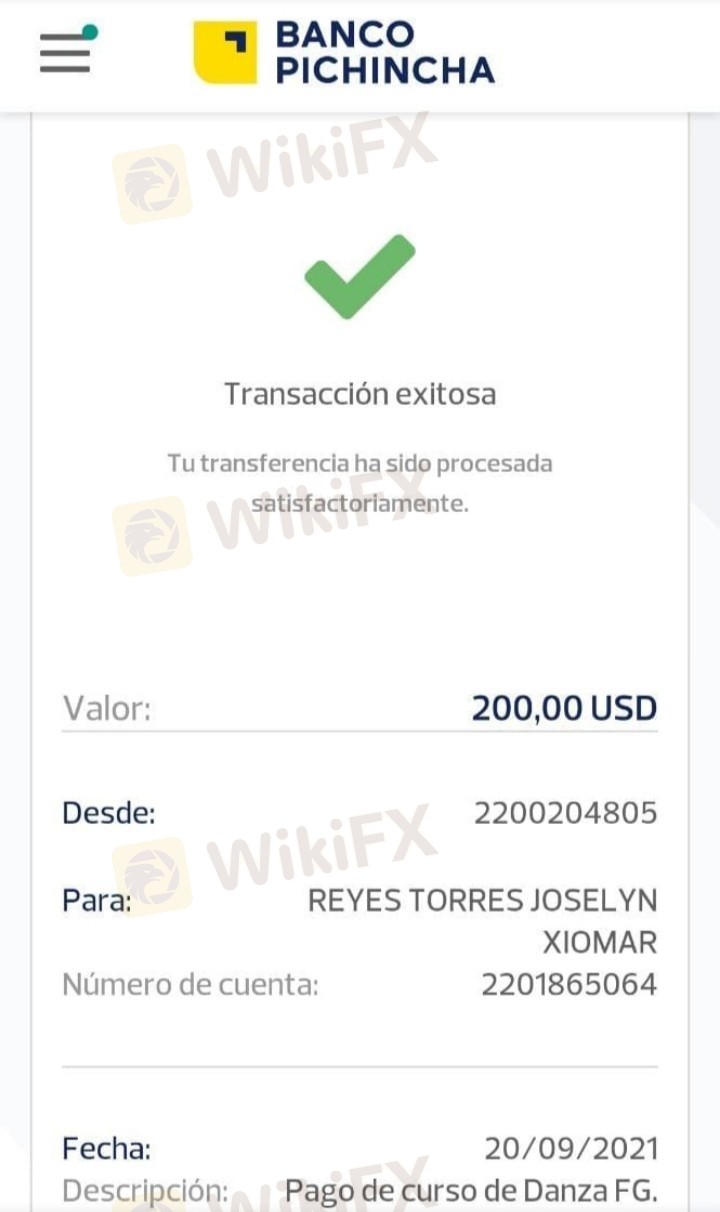Open the hamburger menu
Screen dimensions: 720x1212
click(x=65, y=52)
